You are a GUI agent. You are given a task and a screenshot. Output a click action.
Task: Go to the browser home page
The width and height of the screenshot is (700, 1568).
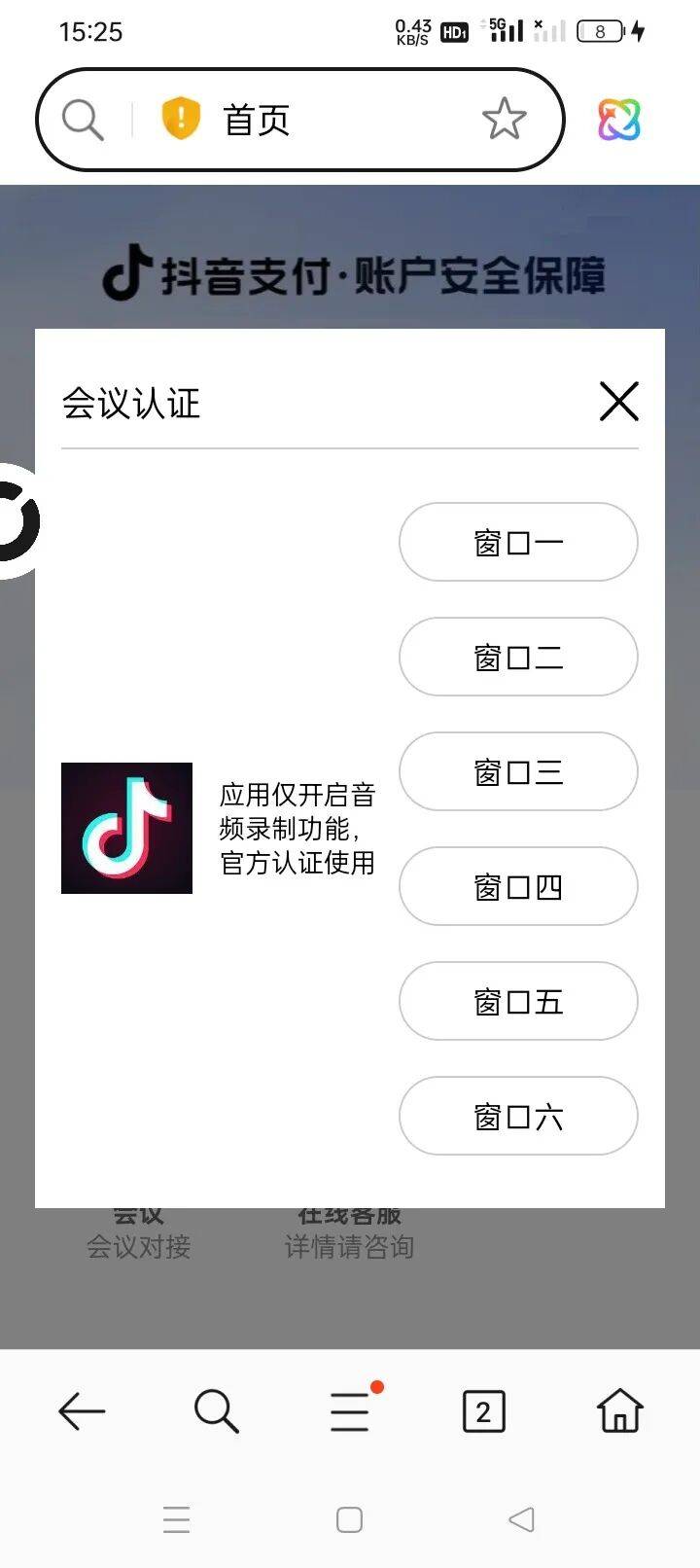pos(619,1410)
